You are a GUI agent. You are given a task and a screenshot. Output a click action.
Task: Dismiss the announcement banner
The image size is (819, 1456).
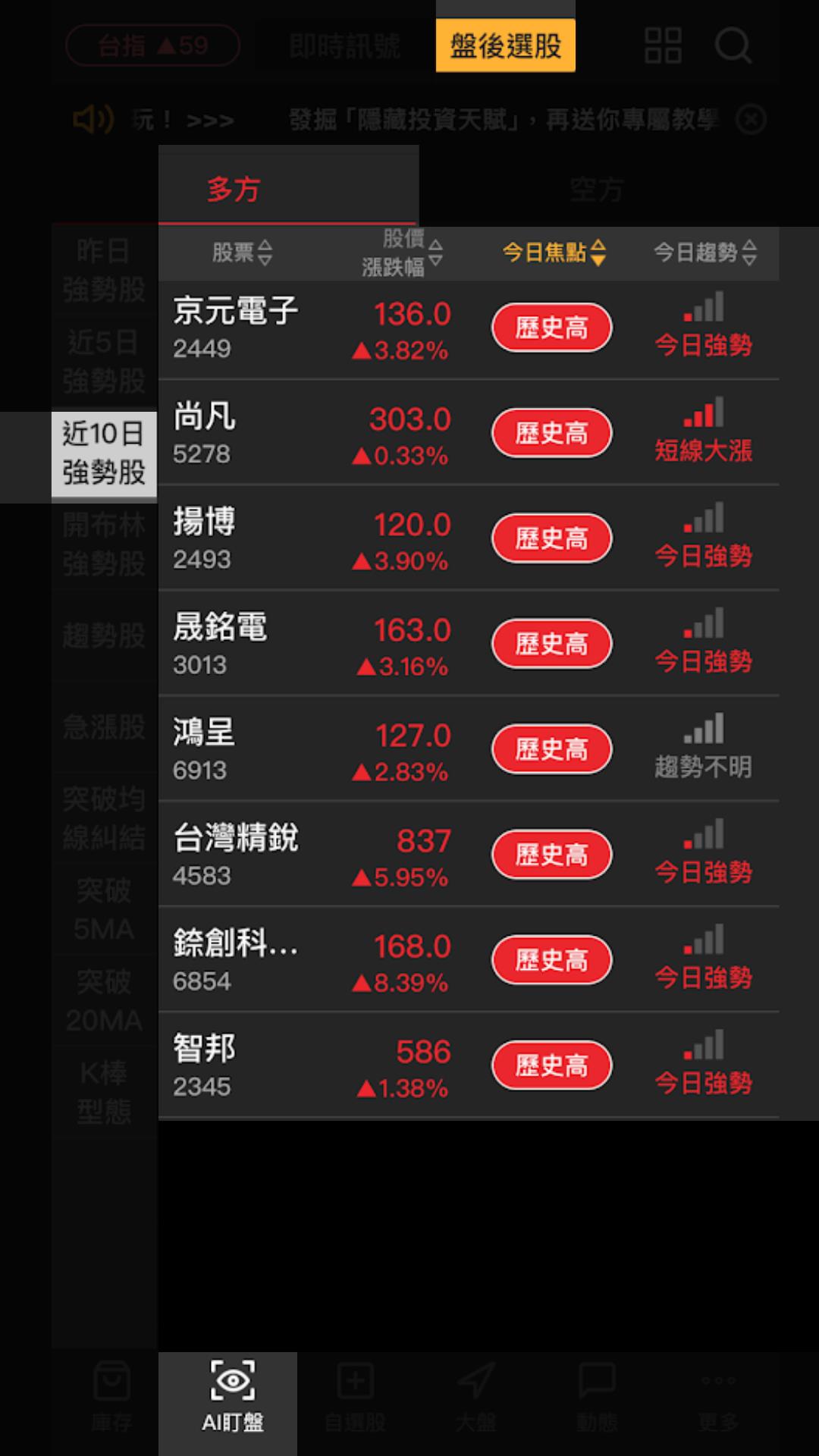[752, 120]
